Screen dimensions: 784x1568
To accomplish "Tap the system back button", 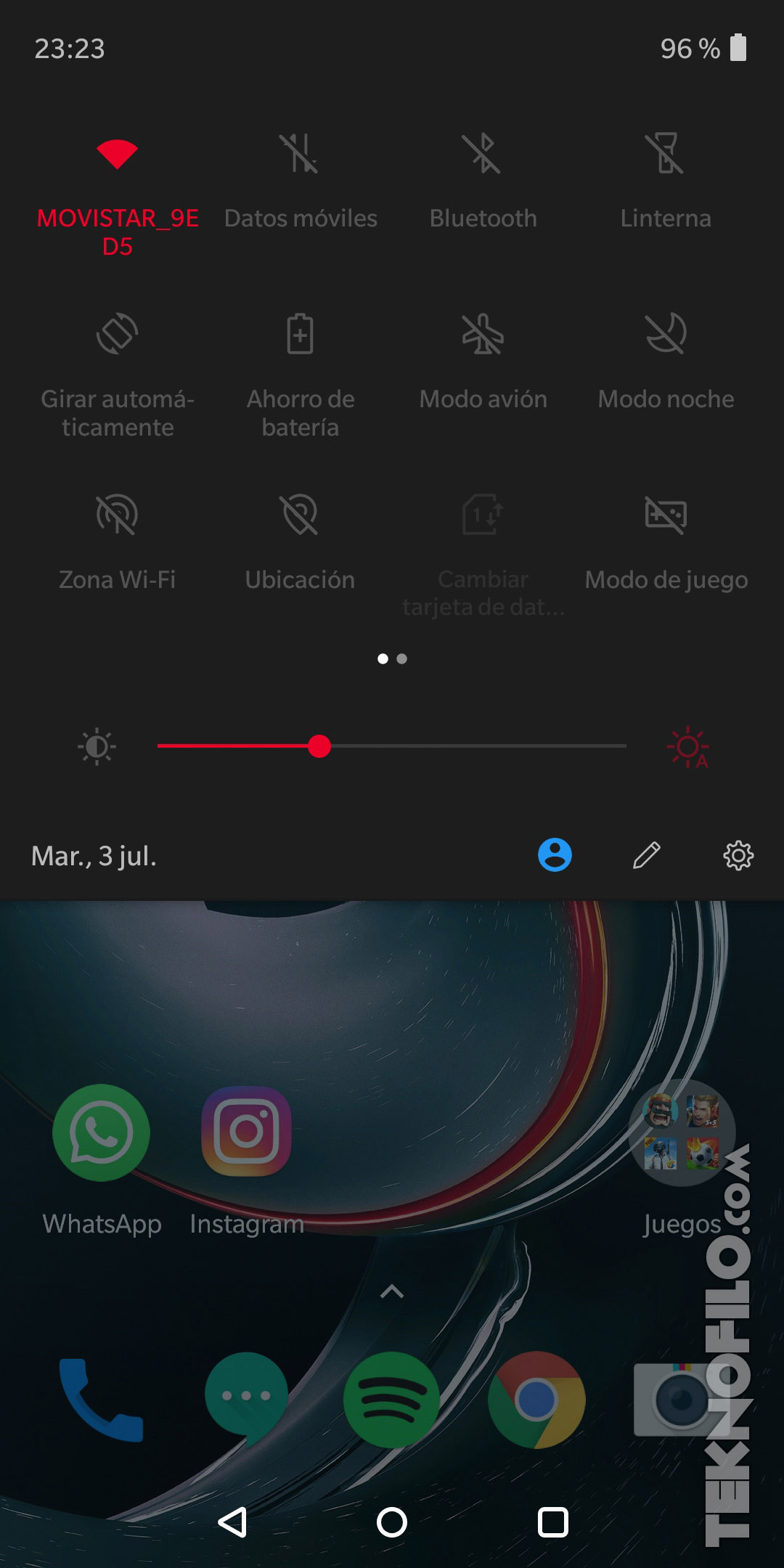I will click(233, 1522).
